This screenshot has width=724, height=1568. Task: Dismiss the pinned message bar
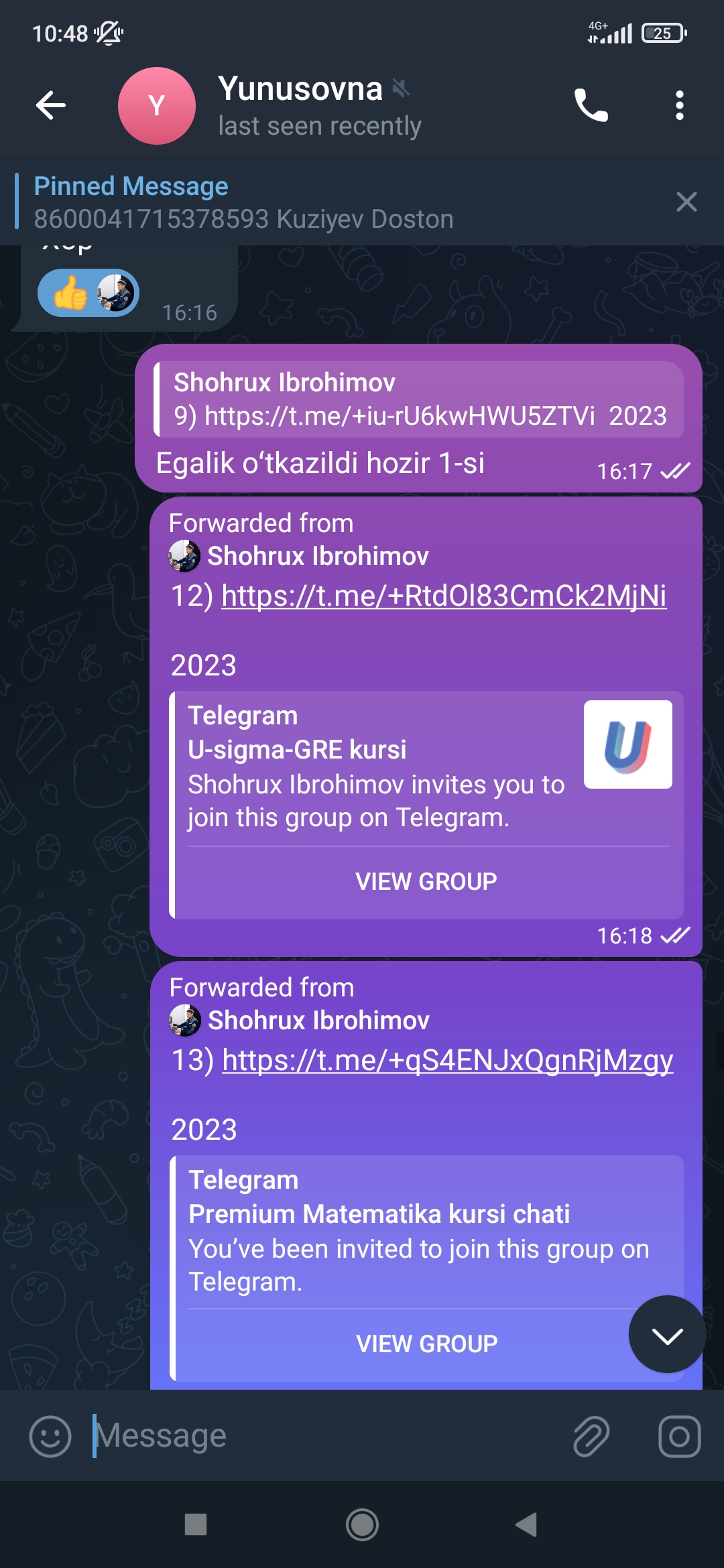[x=686, y=202]
